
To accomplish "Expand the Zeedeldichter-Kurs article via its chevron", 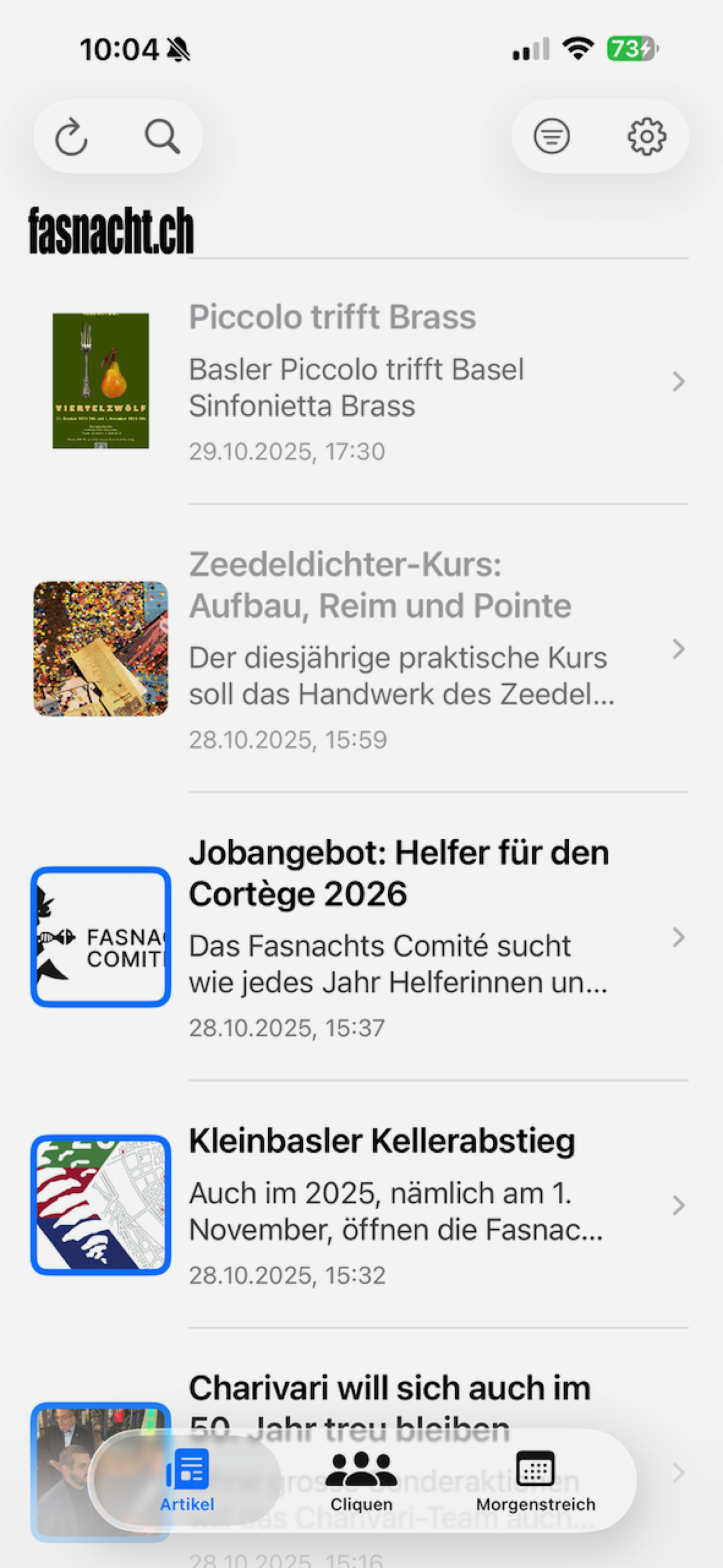I will coord(680,649).
